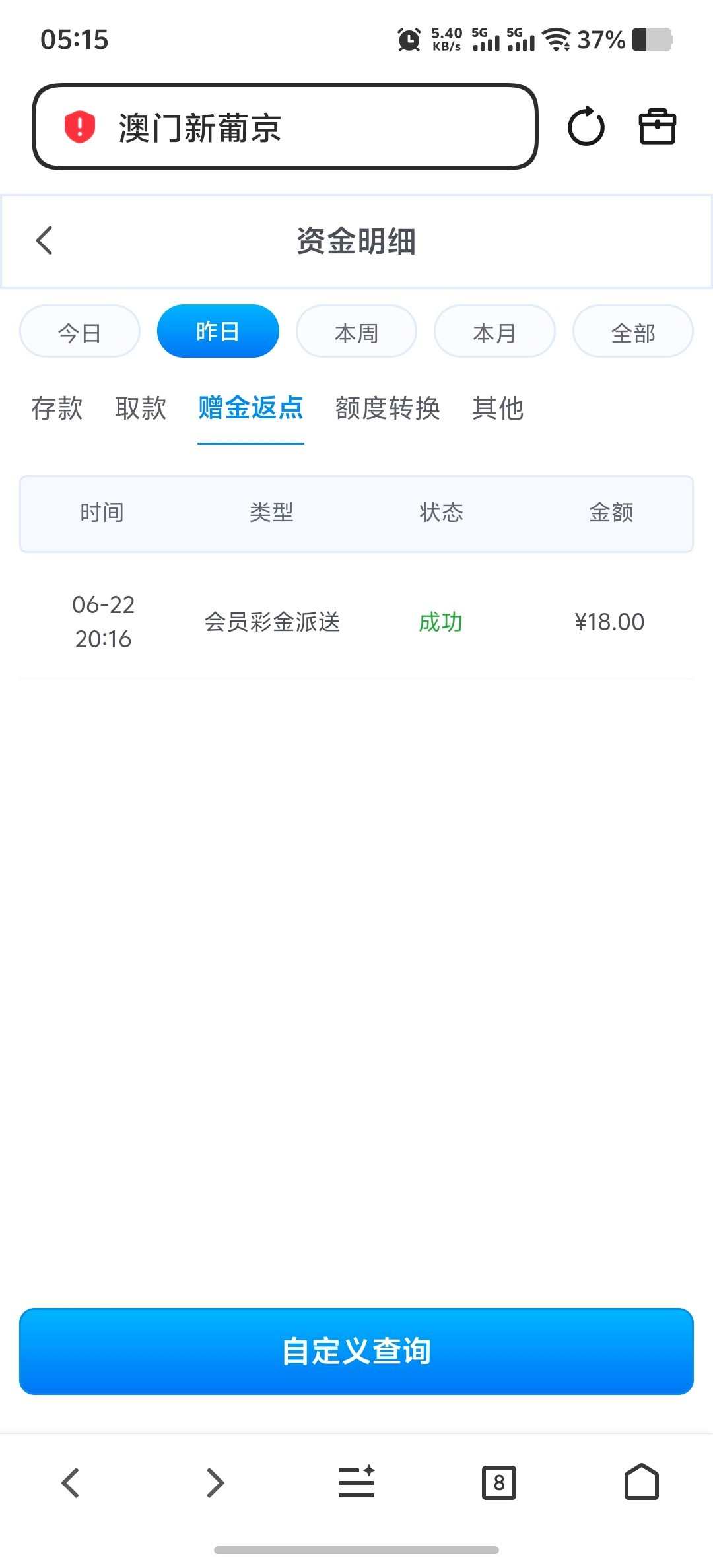713x1568 pixels.
Task: Show 全部 records
Action: (633, 331)
